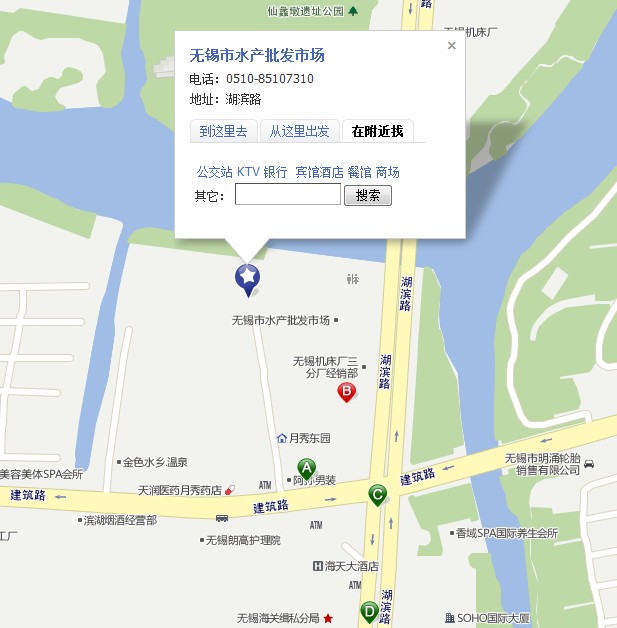617x628 pixels.
Task: Open the 无锡市水产批发市场 title link
Action: click(257, 55)
